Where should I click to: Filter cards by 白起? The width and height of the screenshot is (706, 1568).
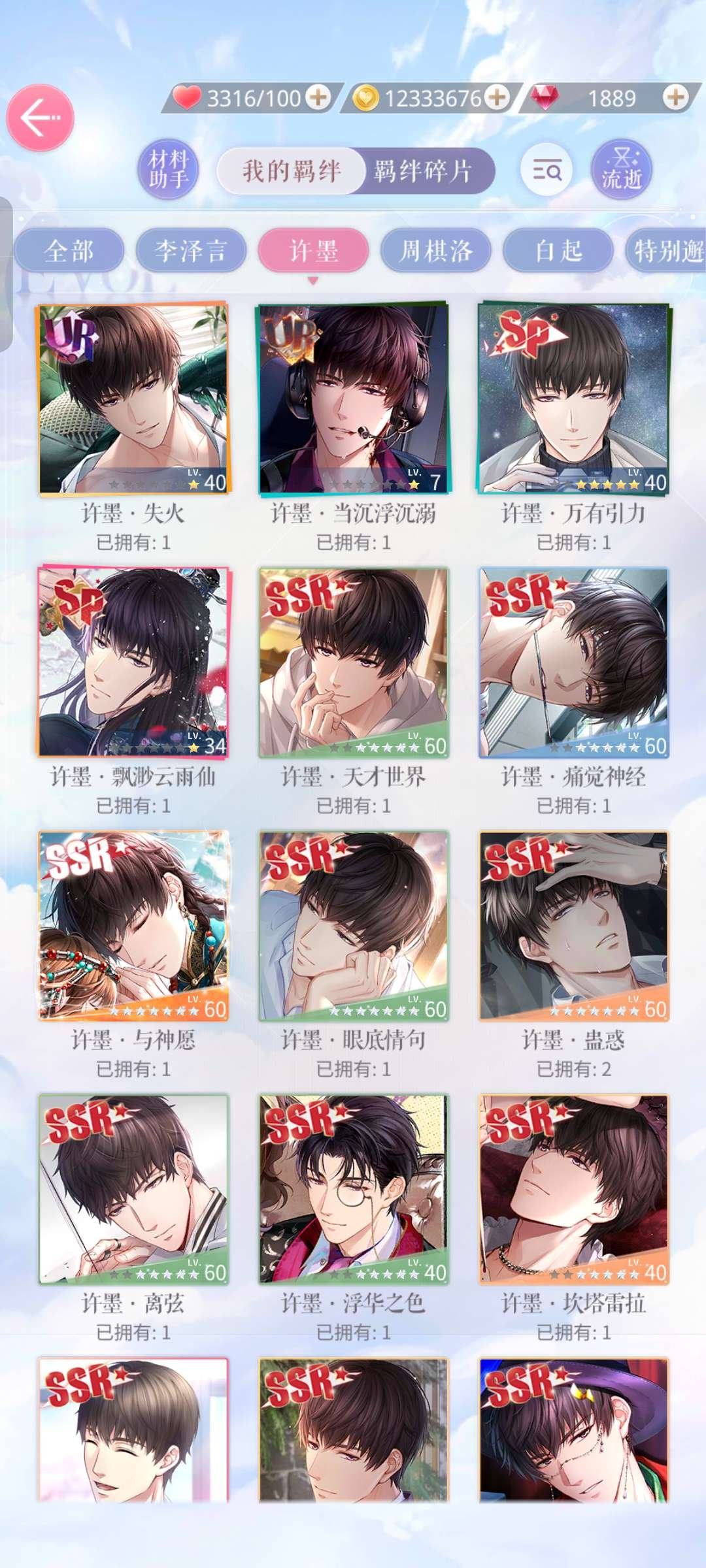[558, 251]
